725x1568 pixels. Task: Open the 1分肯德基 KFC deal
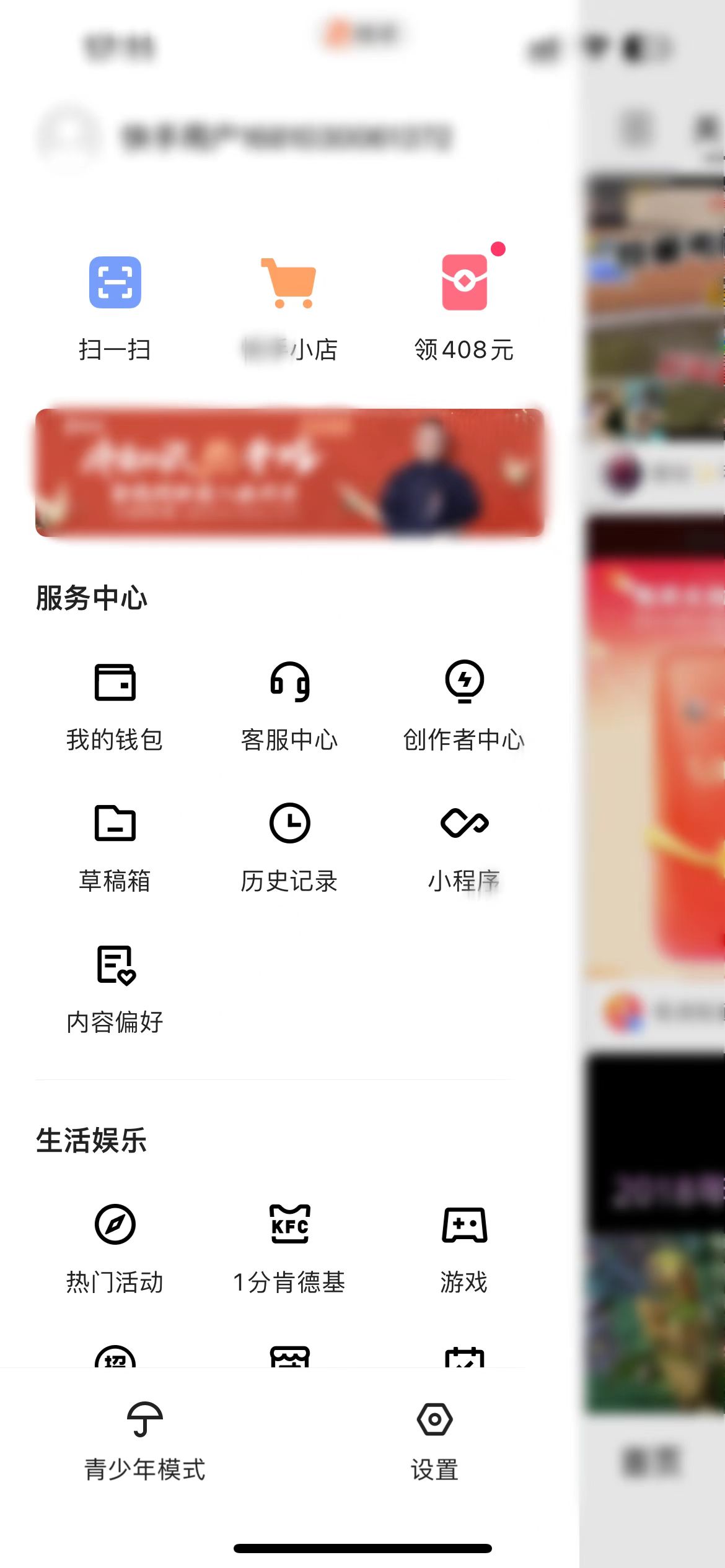pyautogui.click(x=289, y=1245)
